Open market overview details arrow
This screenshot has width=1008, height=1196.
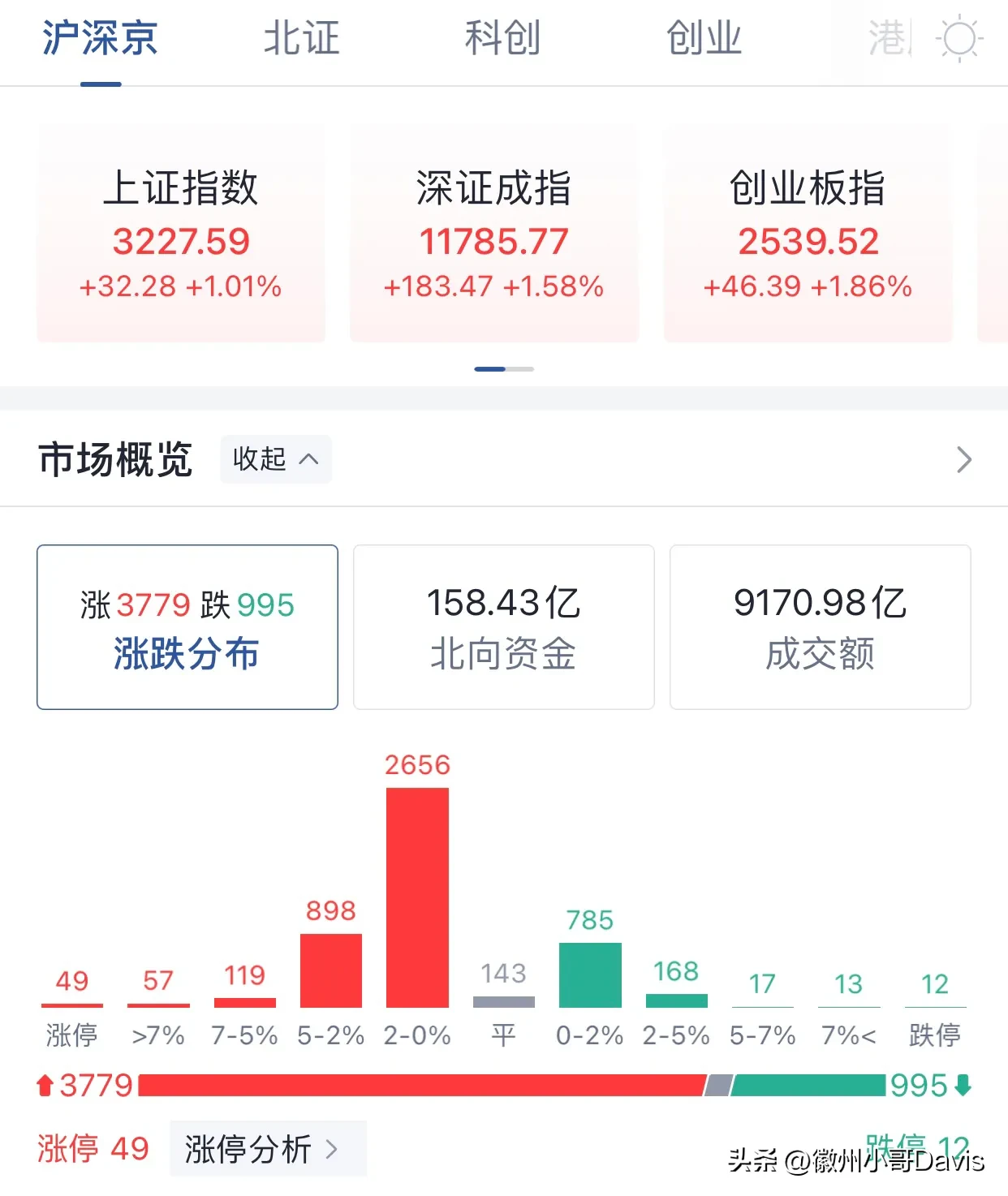pos(963,460)
